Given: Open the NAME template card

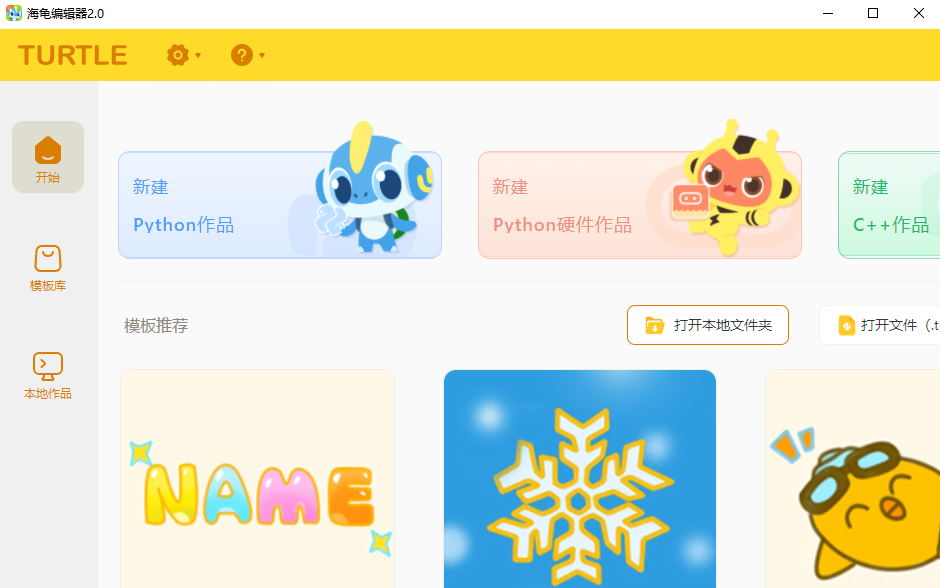Looking at the screenshot, I should (x=258, y=478).
